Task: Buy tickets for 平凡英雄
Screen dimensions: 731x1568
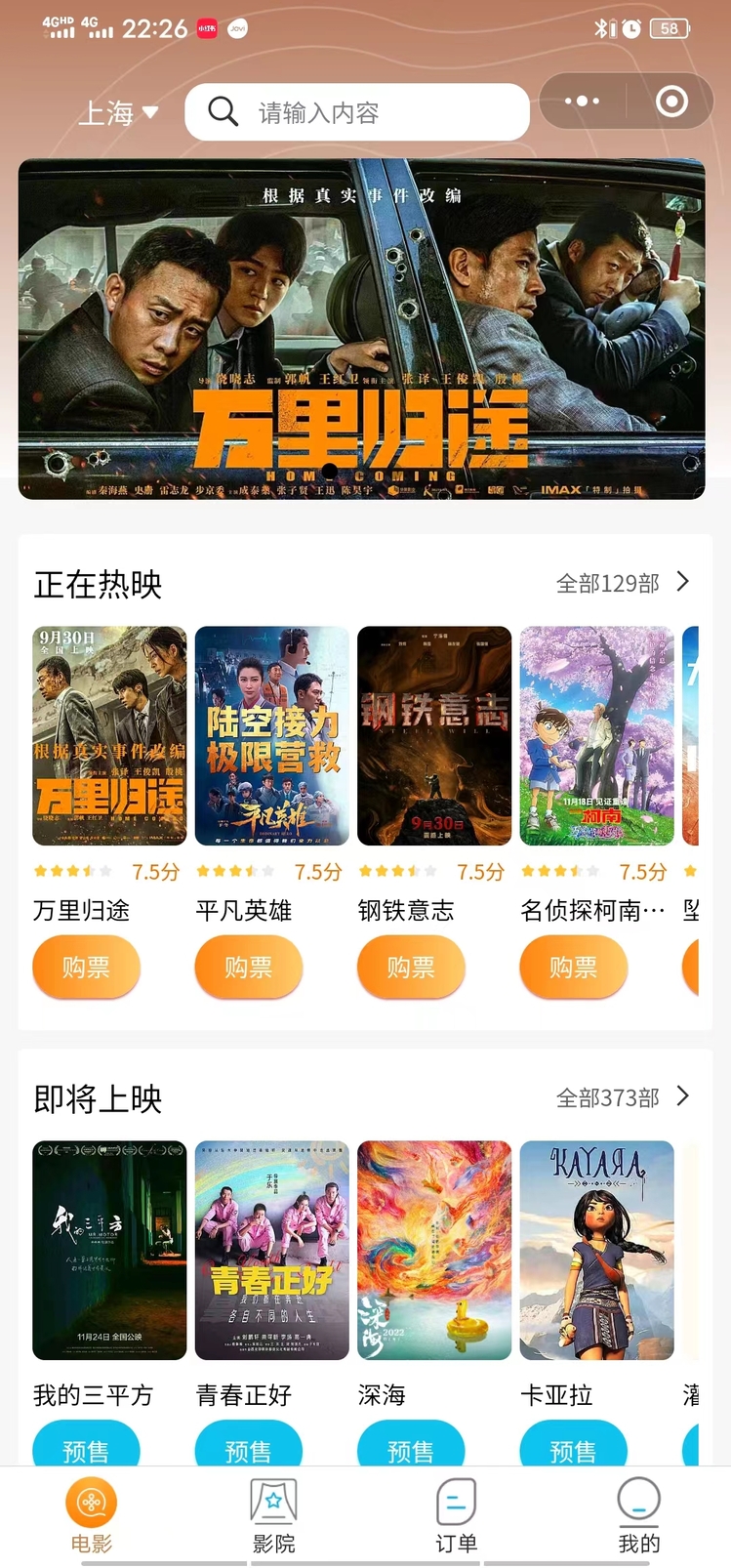Action: (x=248, y=967)
